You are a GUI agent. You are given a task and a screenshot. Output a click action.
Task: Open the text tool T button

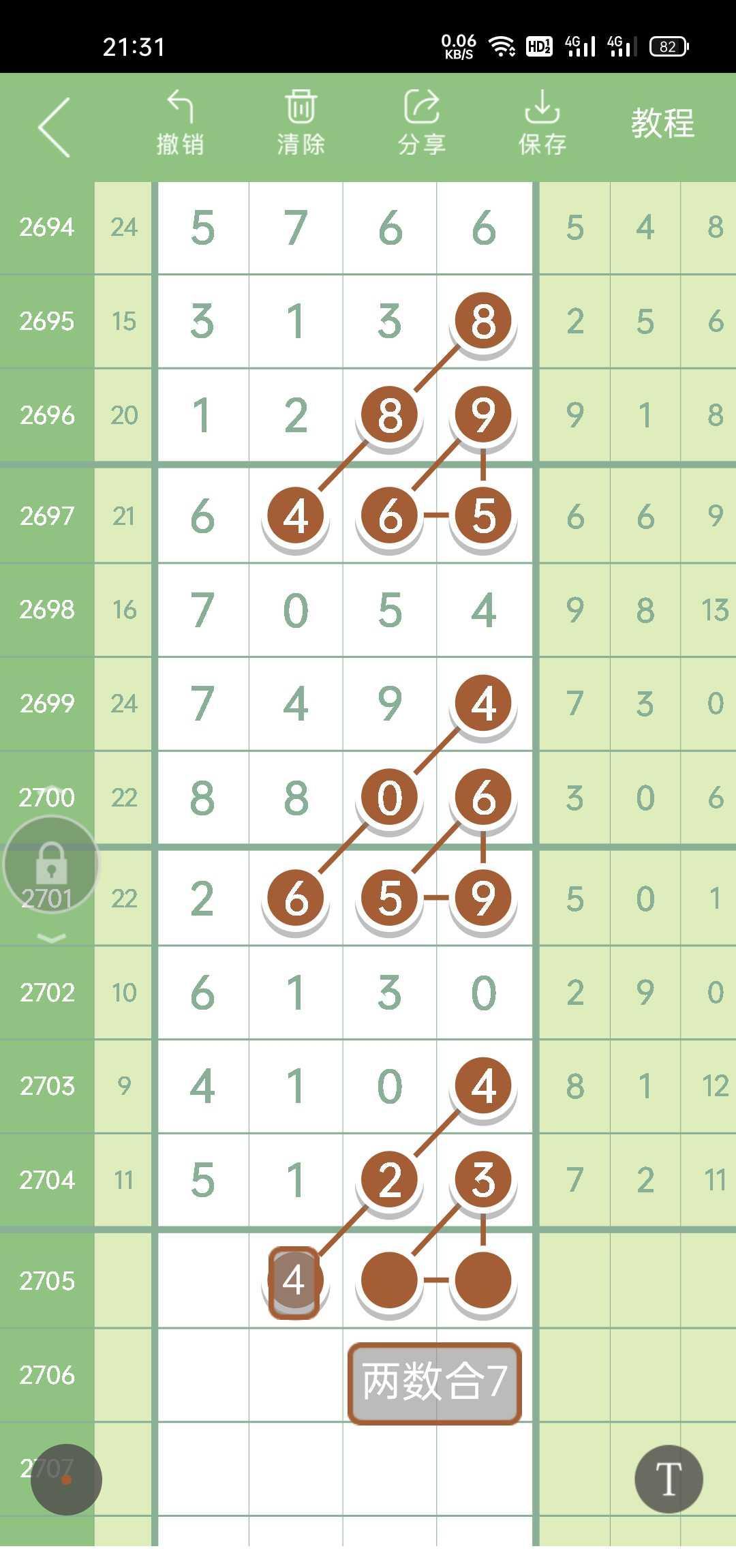(x=668, y=1479)
